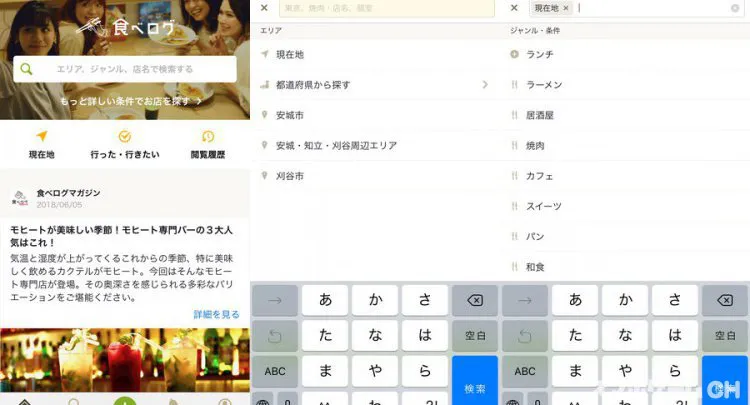Remove the 現在地 chip from the search field
The height and width of the screenshot is (405, 750).
tap(566, 8)
